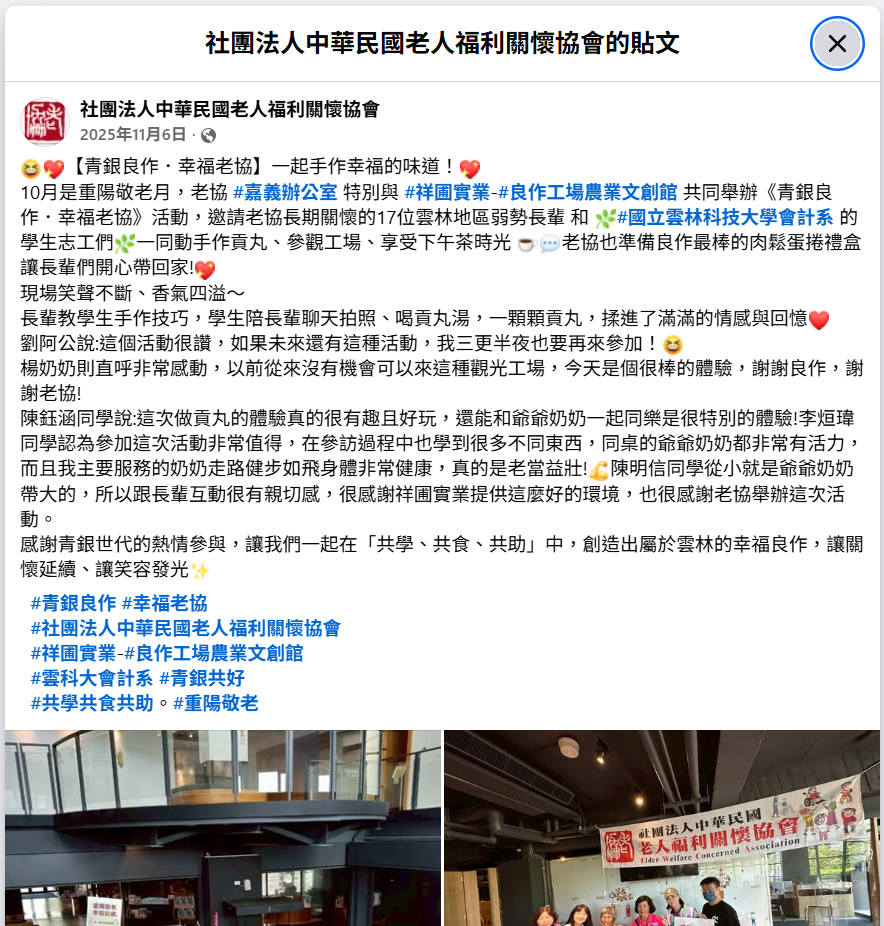The width and height of the screenshot is (884, 926).
Task: View the right photo with the association banner
Action: coord(662,828)
